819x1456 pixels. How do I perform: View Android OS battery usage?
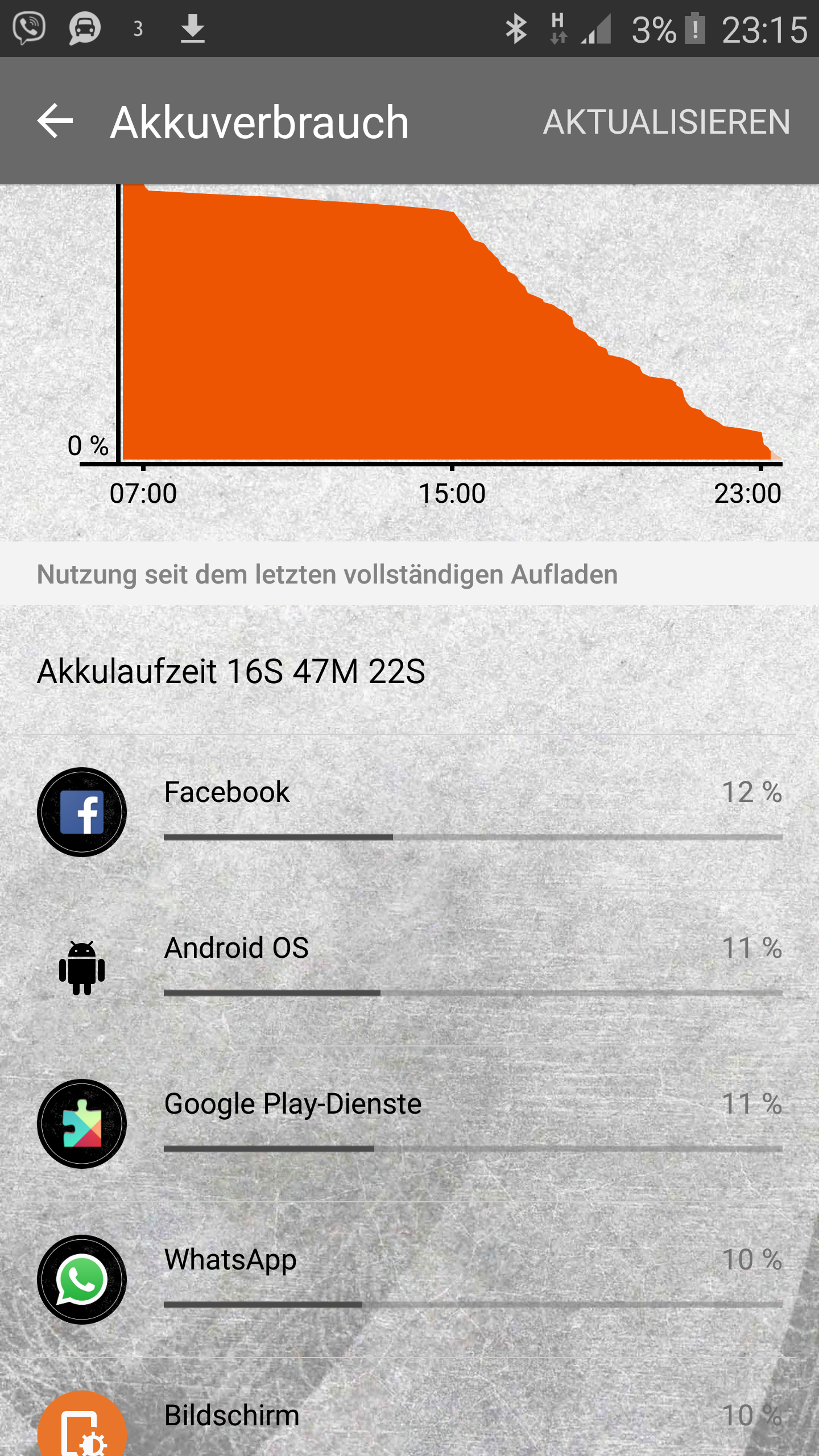[409, 968]
